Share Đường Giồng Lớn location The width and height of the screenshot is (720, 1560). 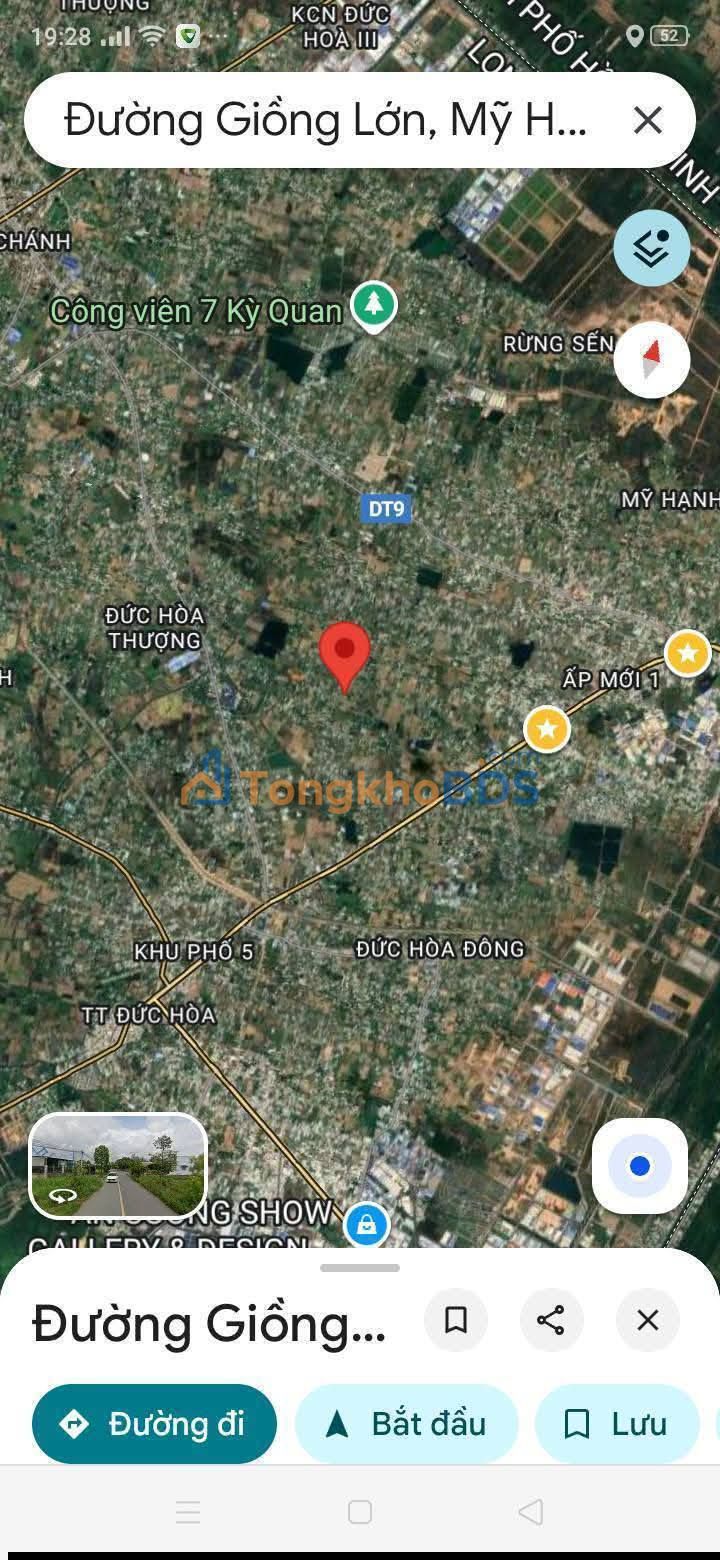[x=551, y=1320]
